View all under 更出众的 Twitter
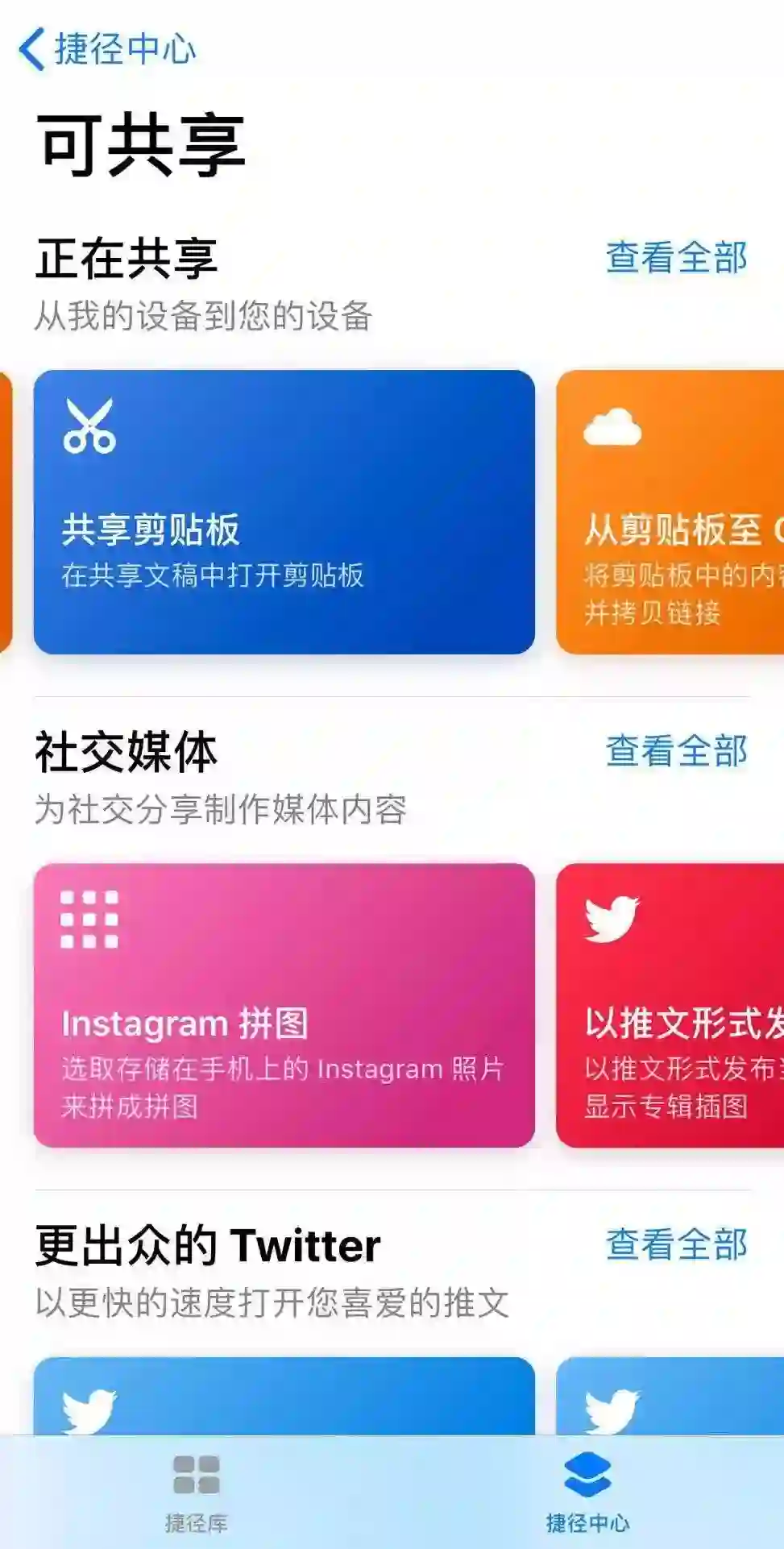784x1549 pixels. (x=675, y=1244)
